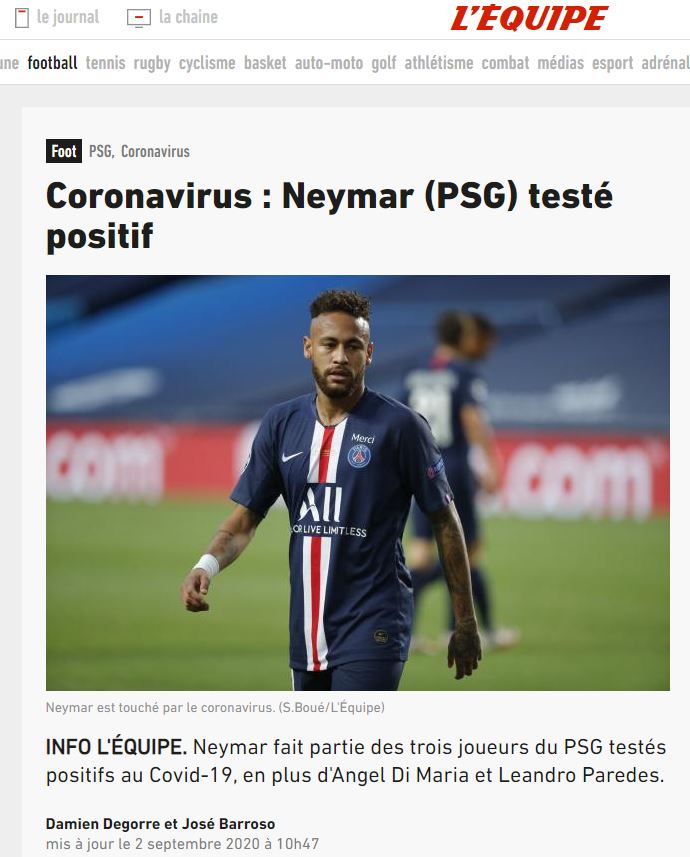
Task: Switch to the combat tab
Action: click(x=505, y=63)
